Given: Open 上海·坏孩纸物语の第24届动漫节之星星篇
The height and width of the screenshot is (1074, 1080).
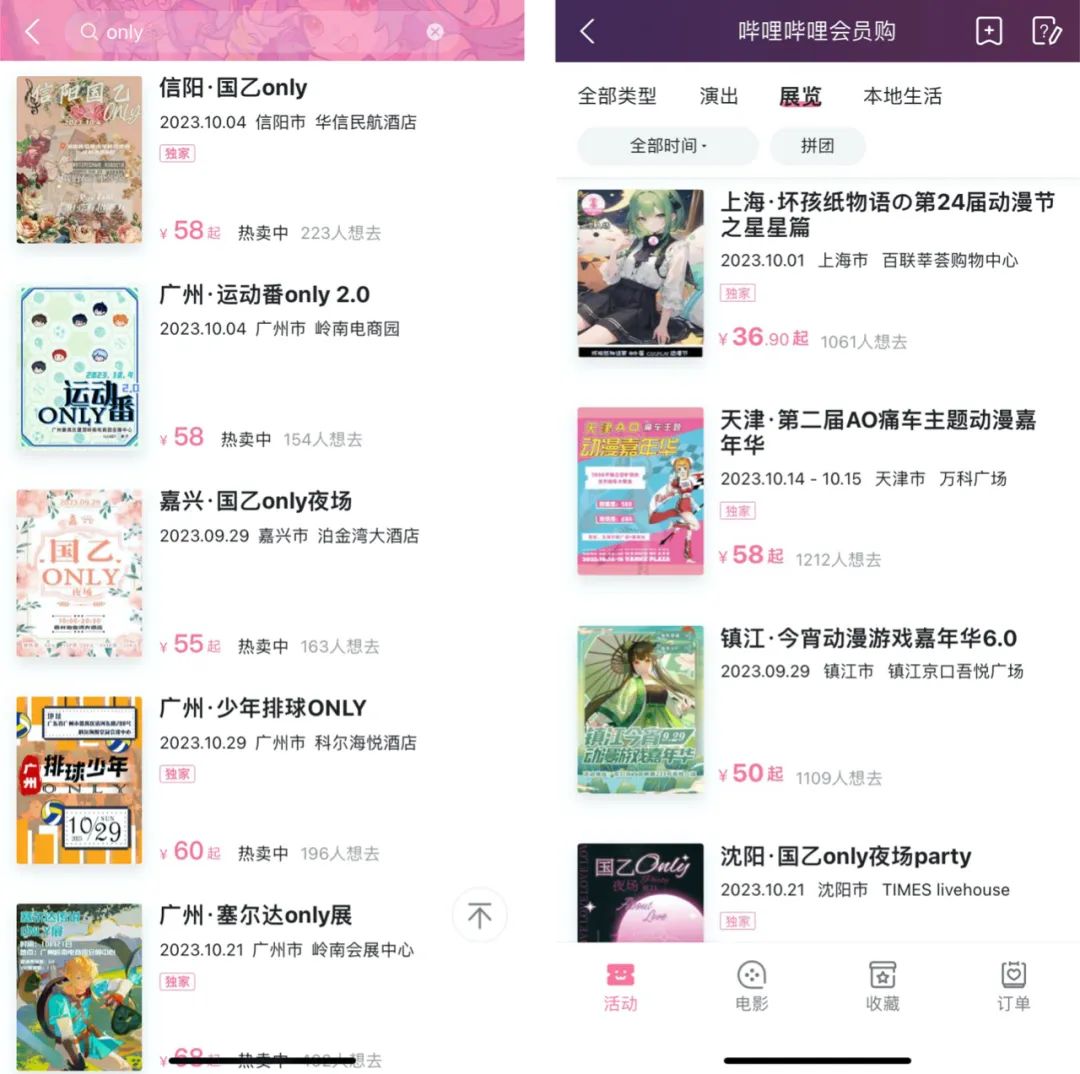Looking at the screenshot, I should (x=887, y=214).
